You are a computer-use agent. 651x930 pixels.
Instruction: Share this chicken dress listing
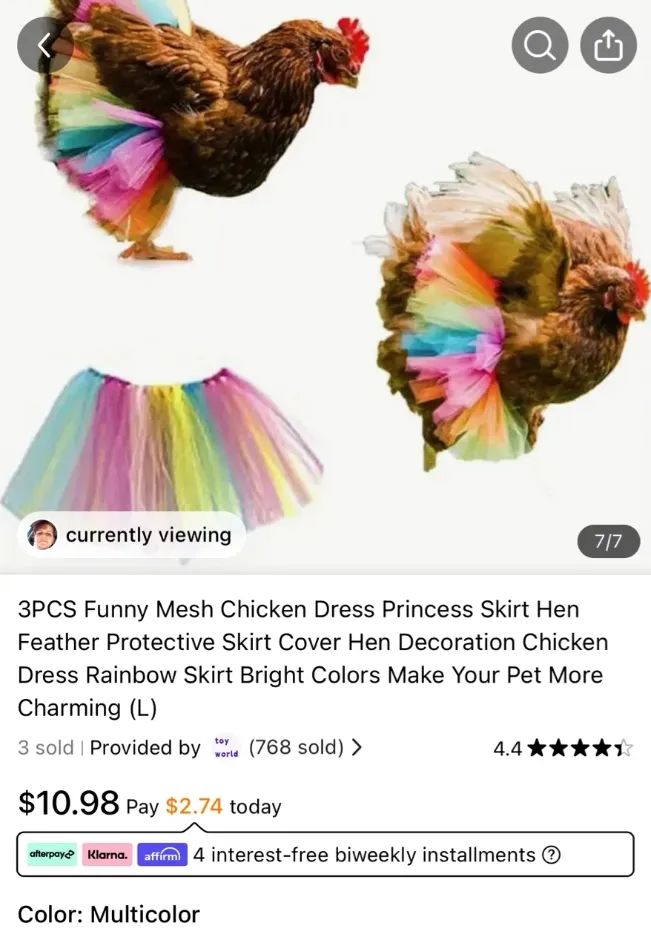coord(608,46)
